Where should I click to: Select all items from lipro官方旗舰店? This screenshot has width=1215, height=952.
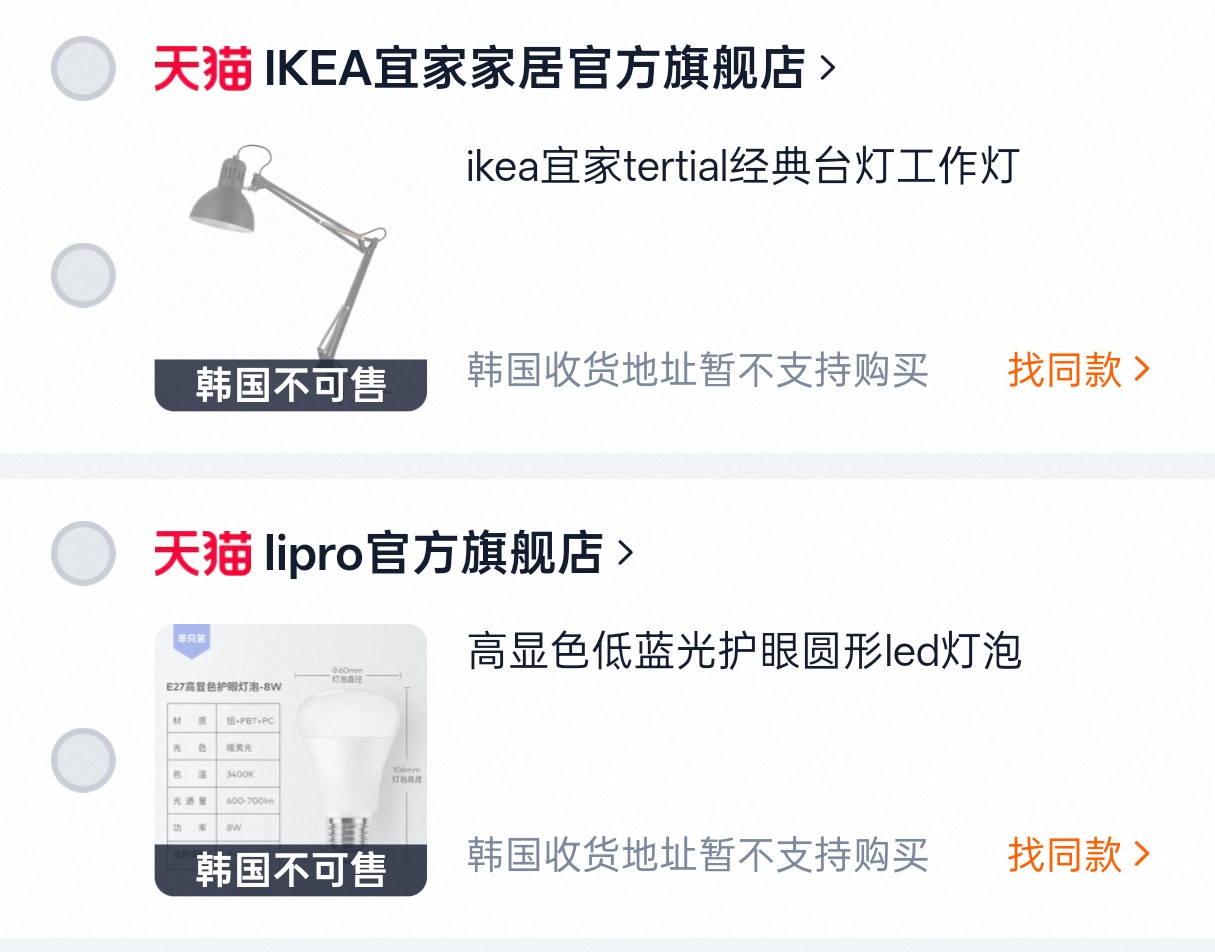[x=83, y=553]
